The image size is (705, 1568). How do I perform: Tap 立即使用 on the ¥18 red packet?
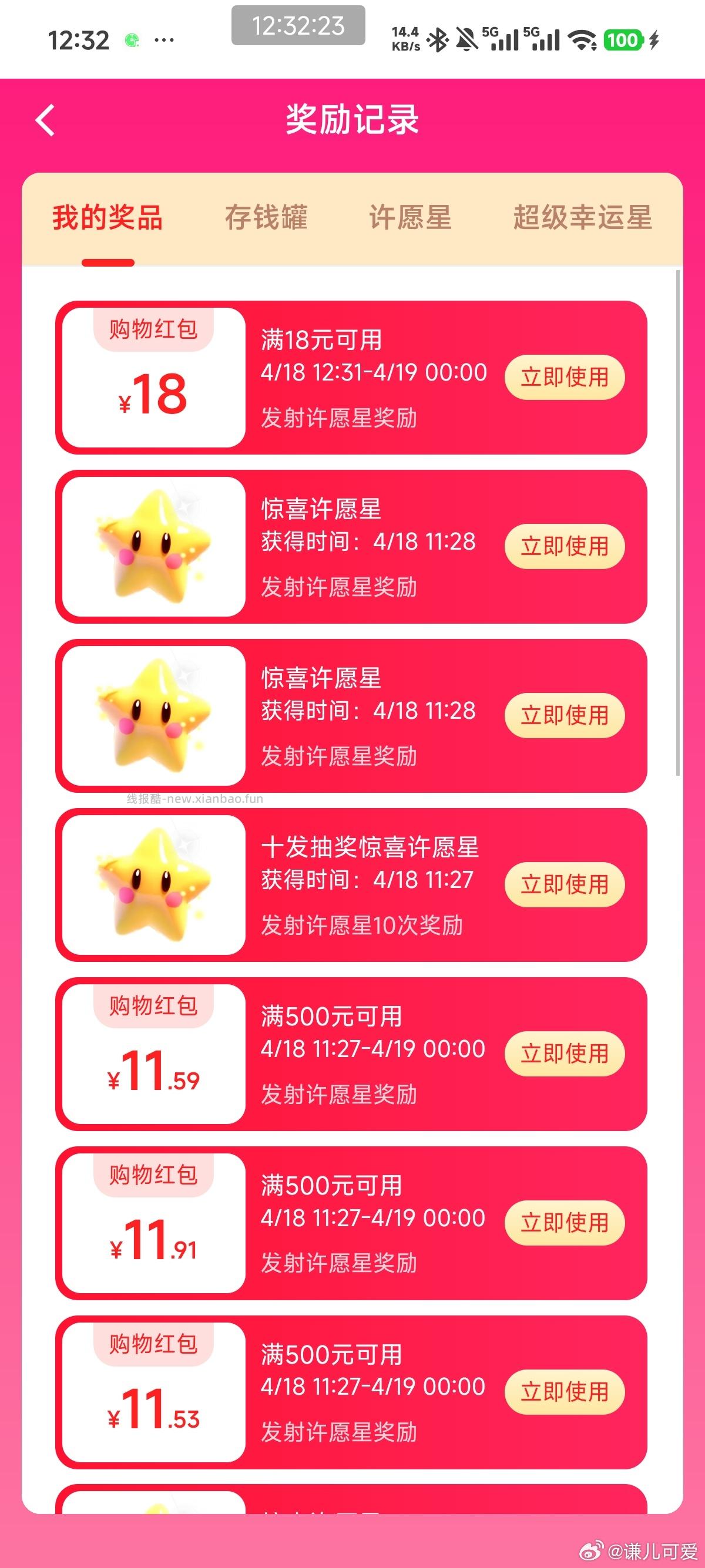[565, 378]
